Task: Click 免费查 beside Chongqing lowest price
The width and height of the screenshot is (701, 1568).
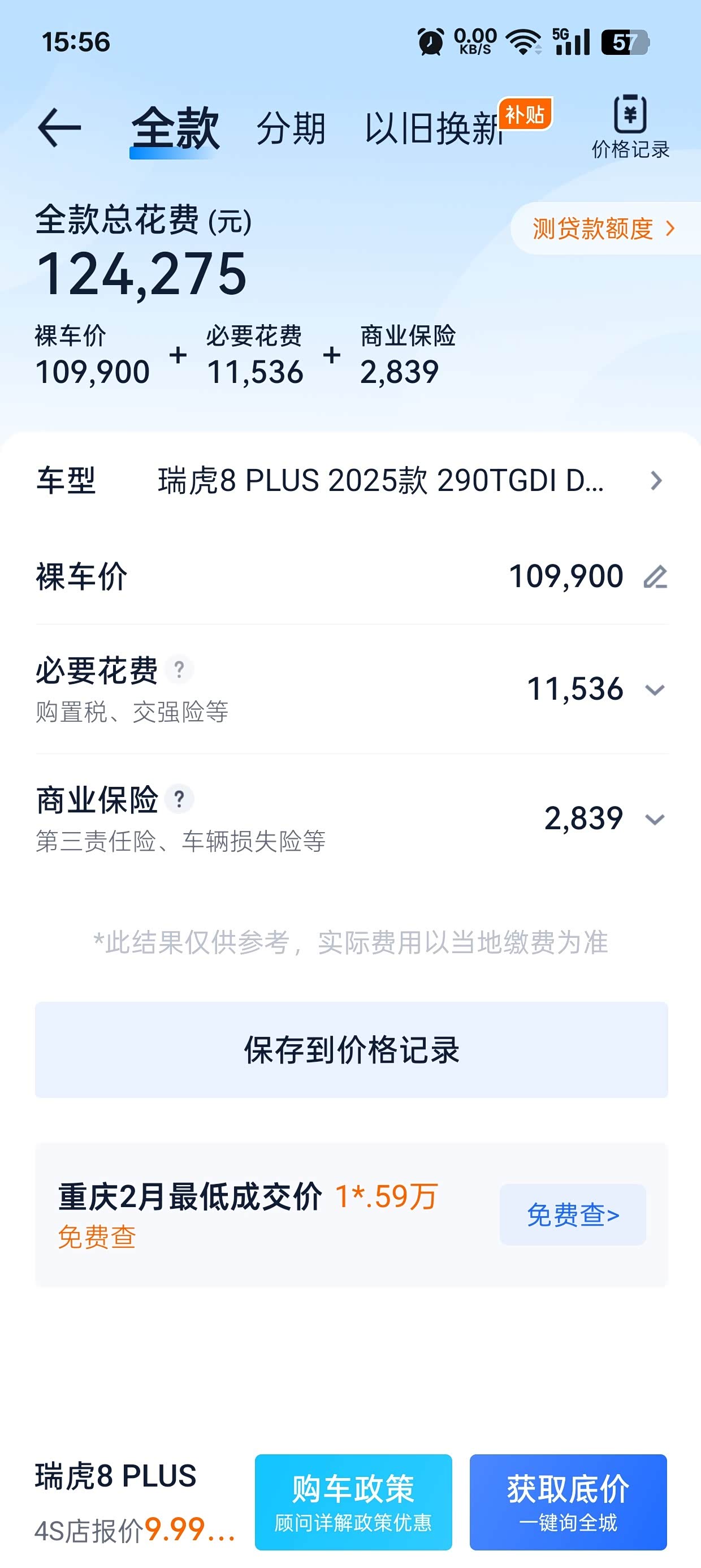Action: (571, 1215)
